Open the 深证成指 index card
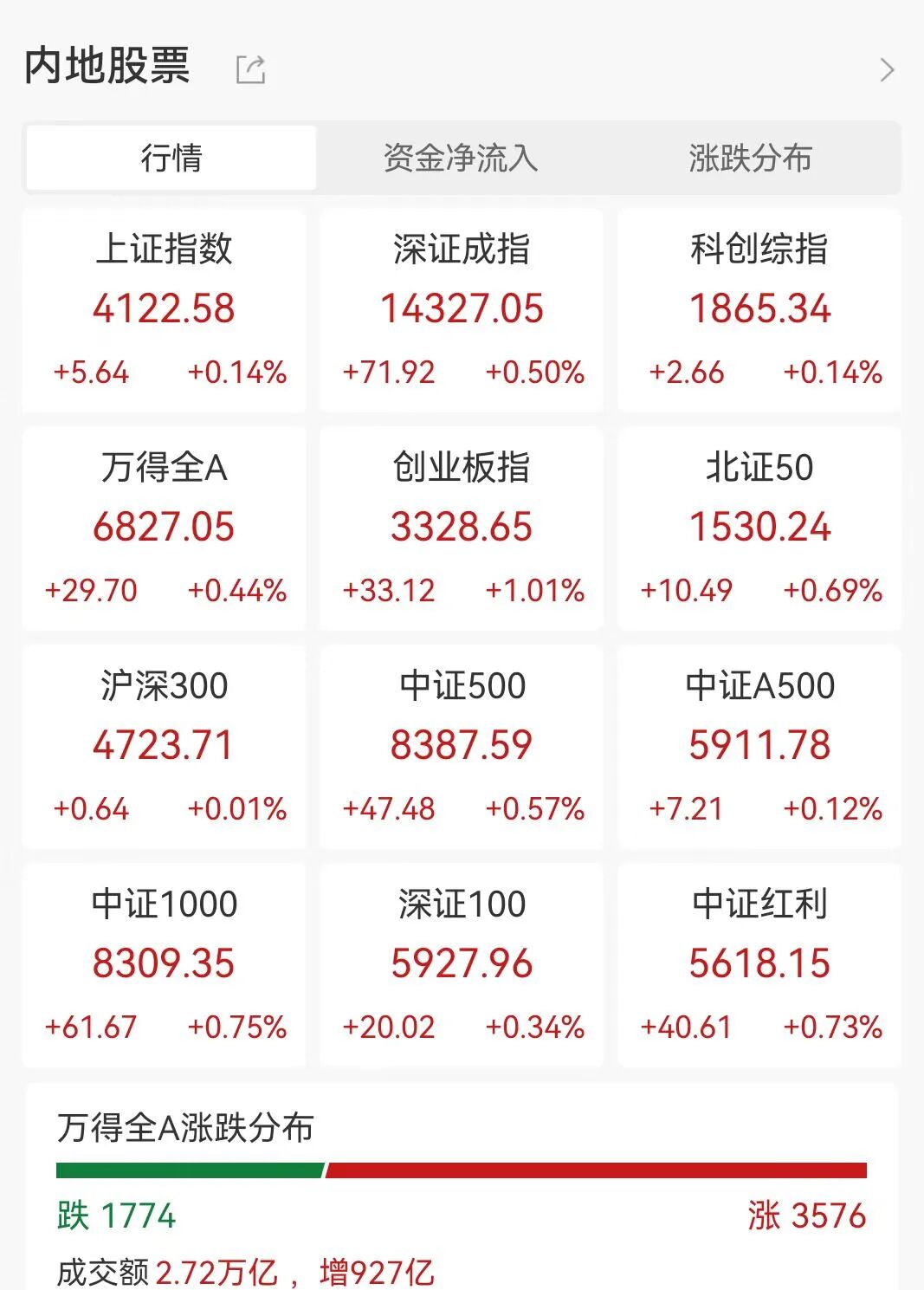The width and height of the screenshot is (924, 1290). (x=462, y=310)
